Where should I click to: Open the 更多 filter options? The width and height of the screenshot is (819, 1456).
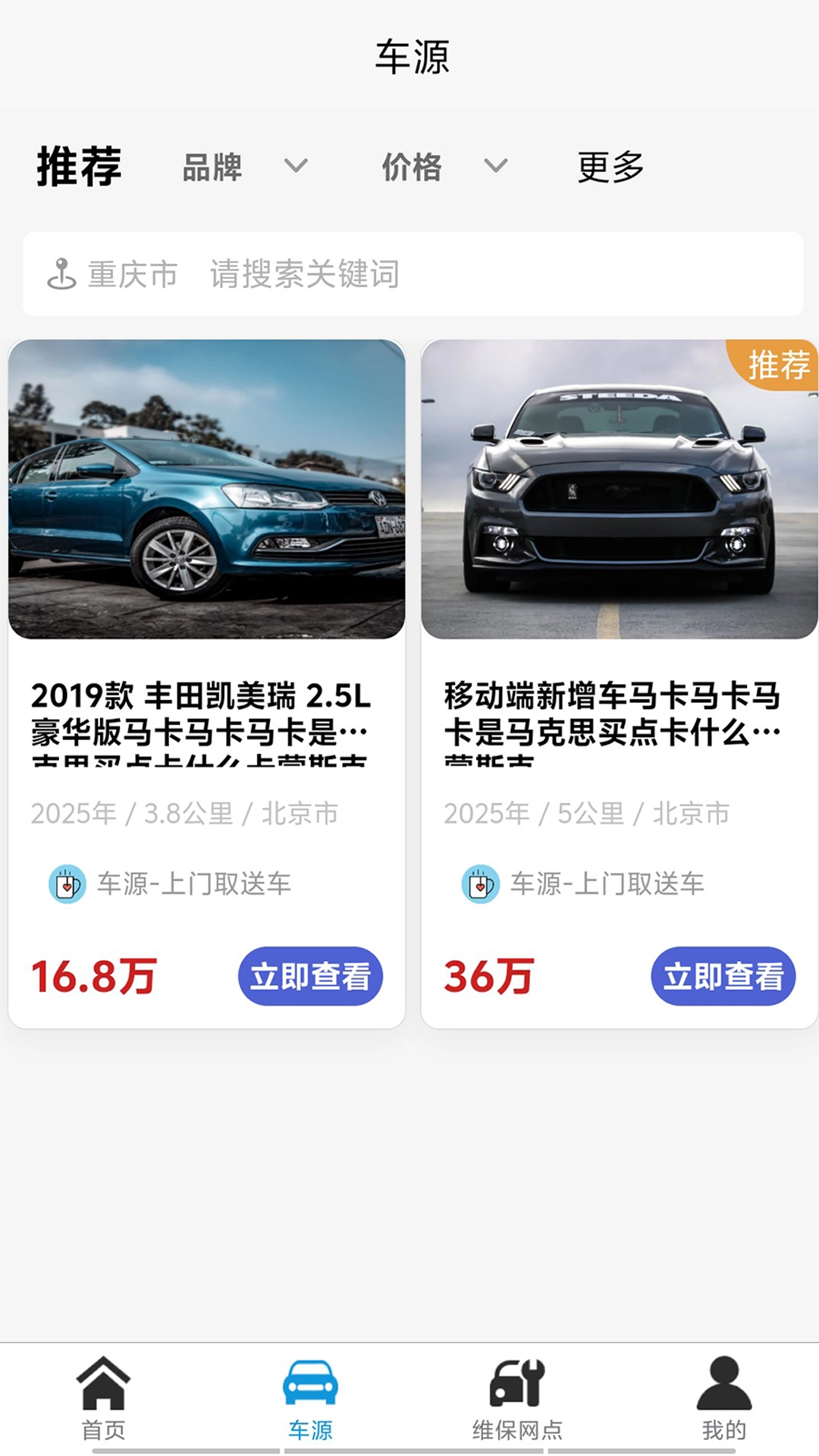[610, 168]
